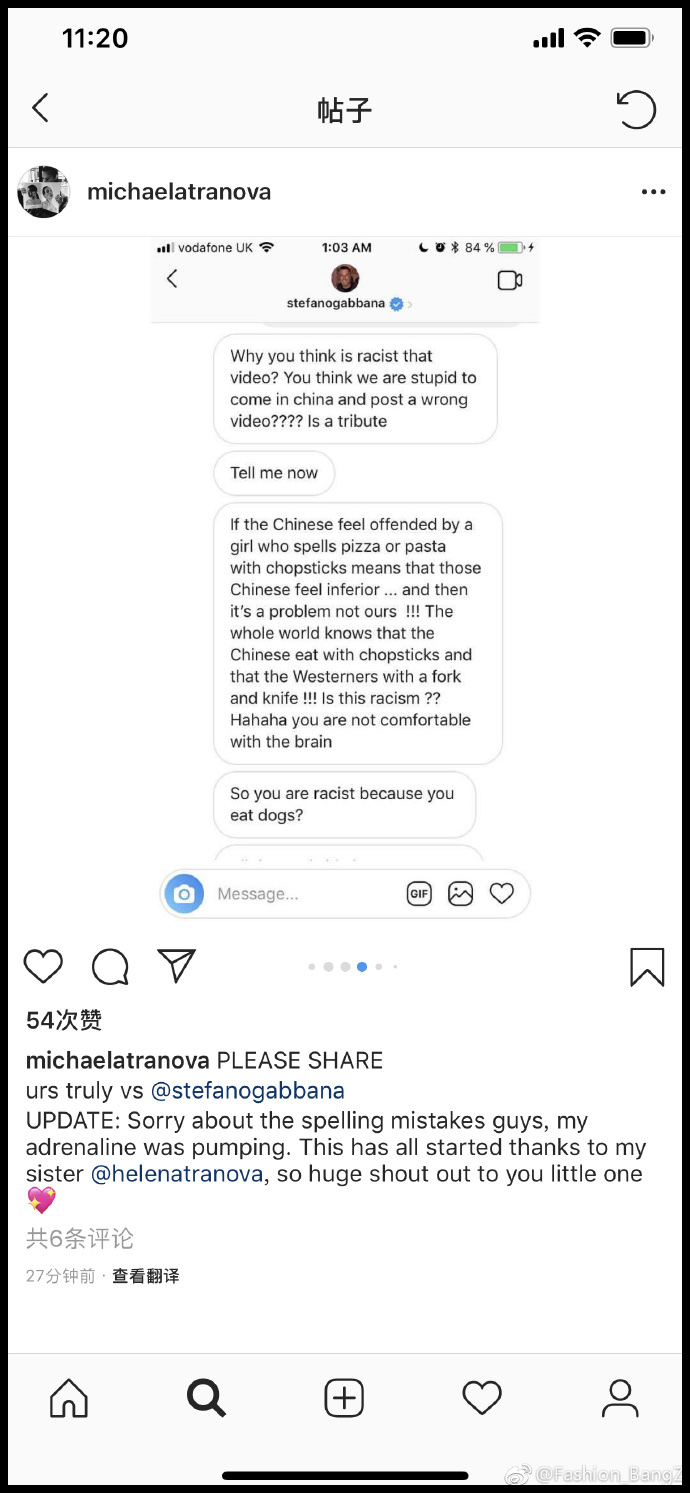Go back from the post screen

click(x=40, y=108)
